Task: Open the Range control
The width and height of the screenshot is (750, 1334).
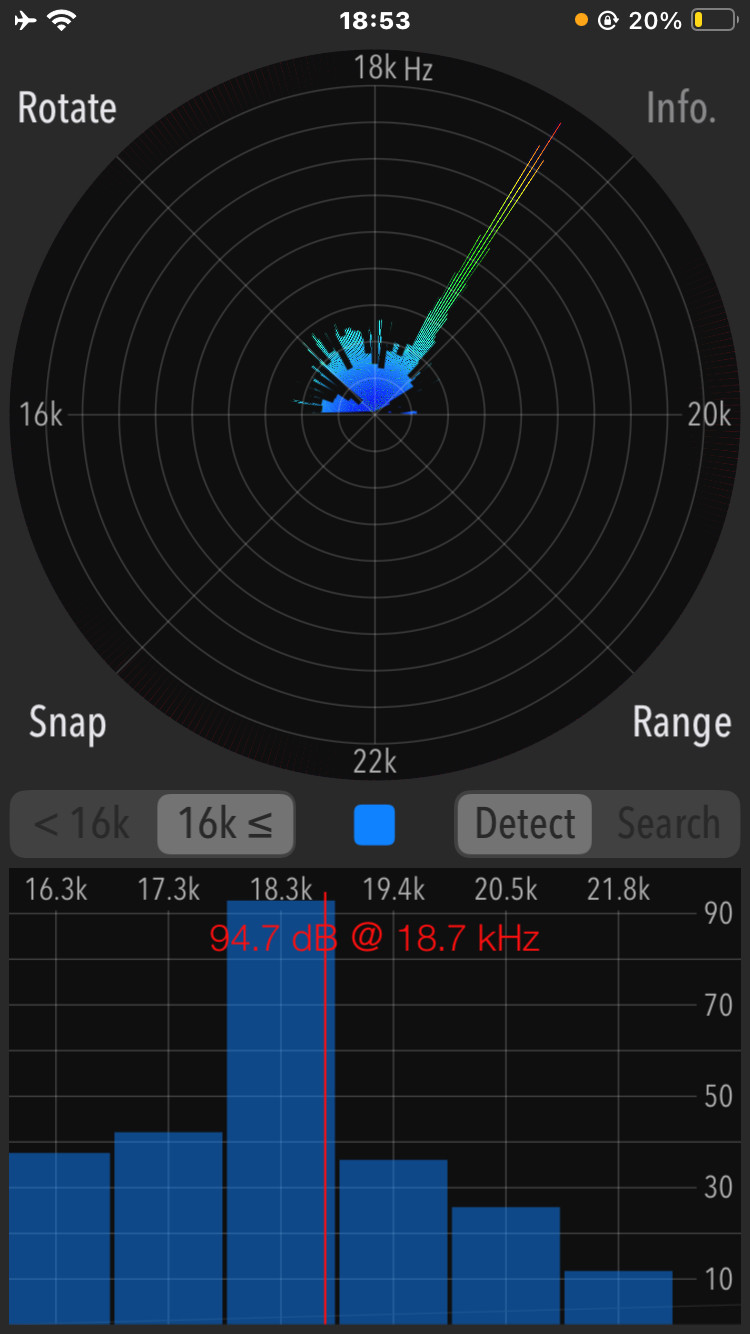Action: click(682, 722)
